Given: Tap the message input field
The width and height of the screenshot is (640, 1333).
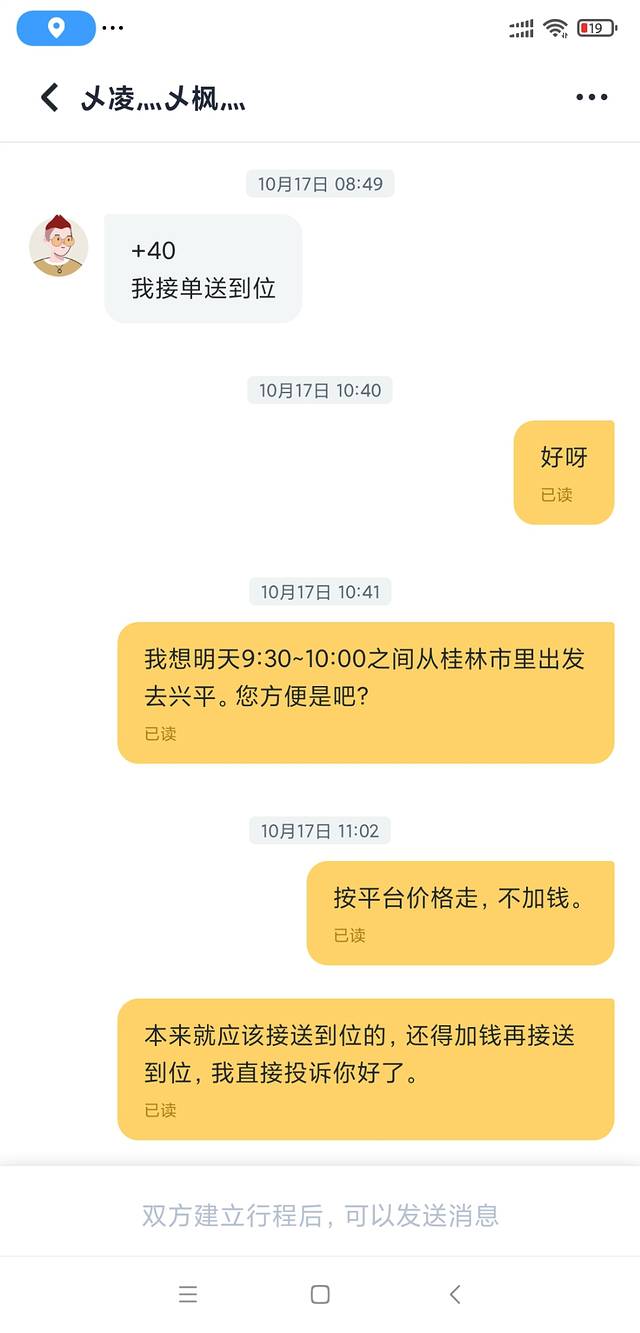Looking at the screenshot, I should pyautogui.click(x=320, y=1215).
